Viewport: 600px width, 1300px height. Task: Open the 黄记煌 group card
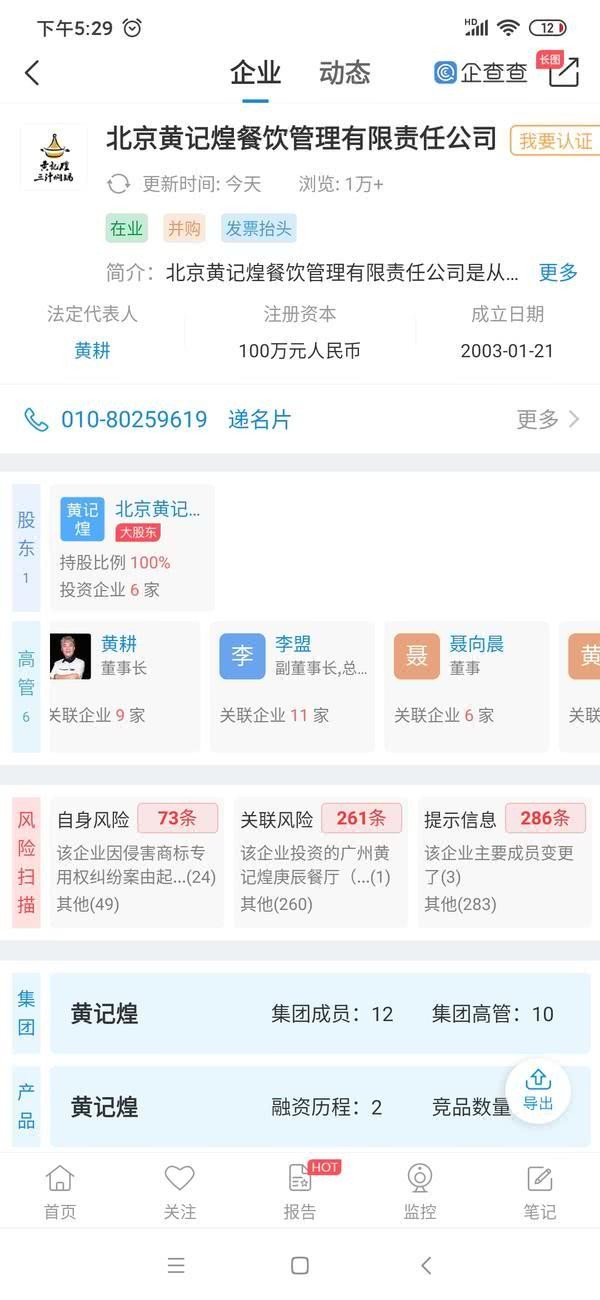click(x=320, y=1014)
